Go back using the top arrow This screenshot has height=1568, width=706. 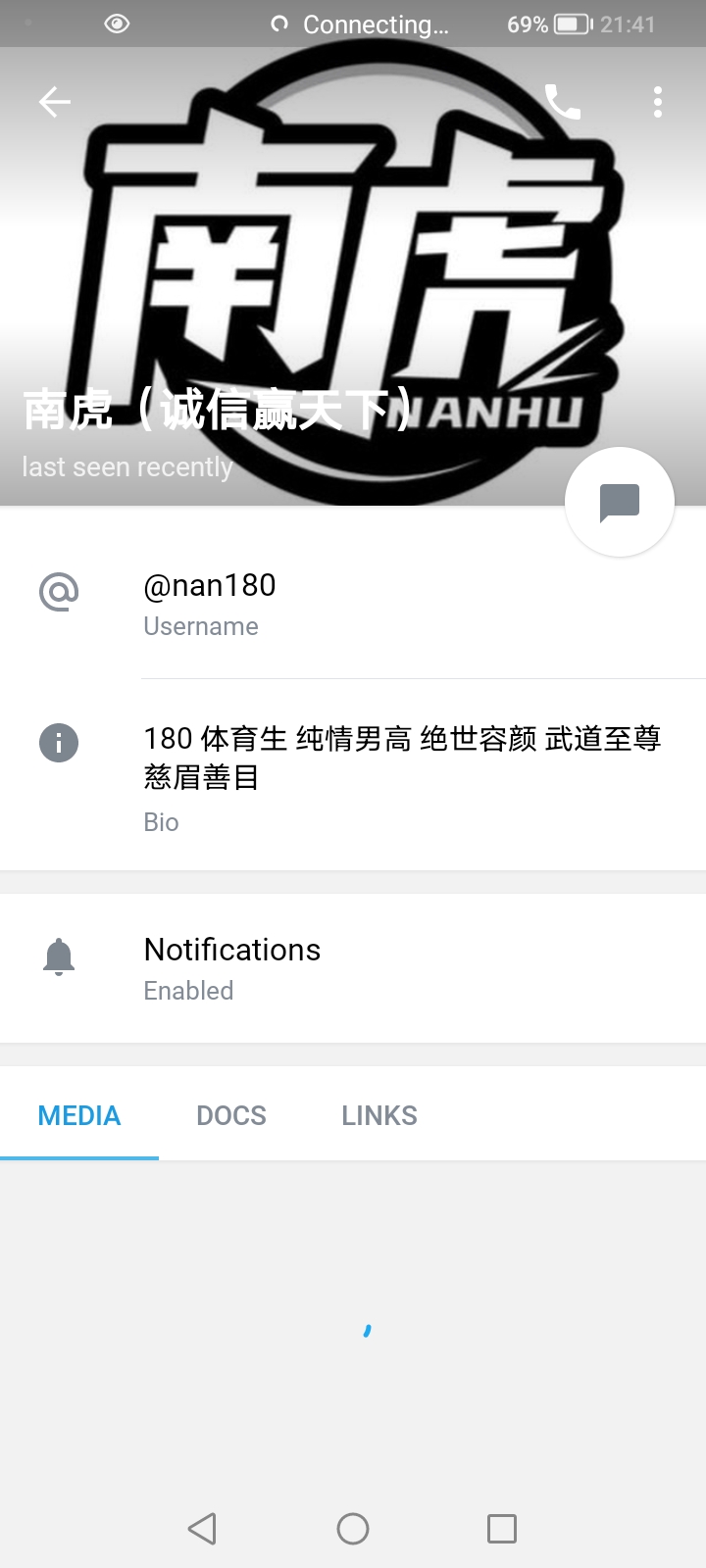(x=55, y=102)
